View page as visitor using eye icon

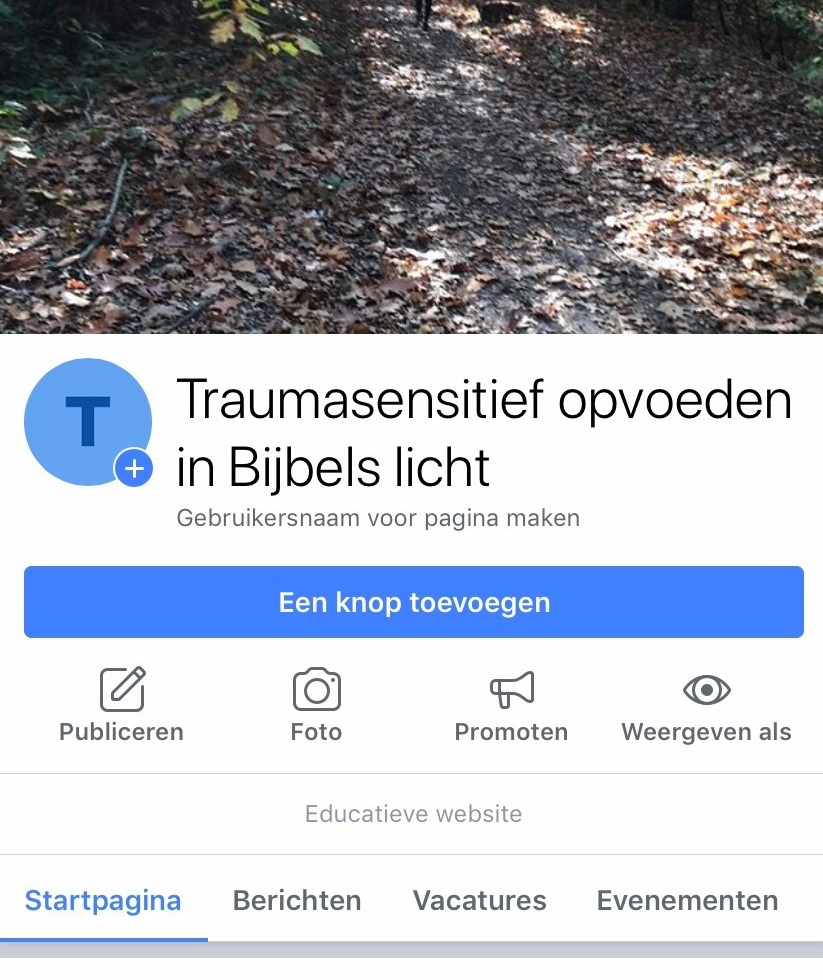[x=706, y=688]
